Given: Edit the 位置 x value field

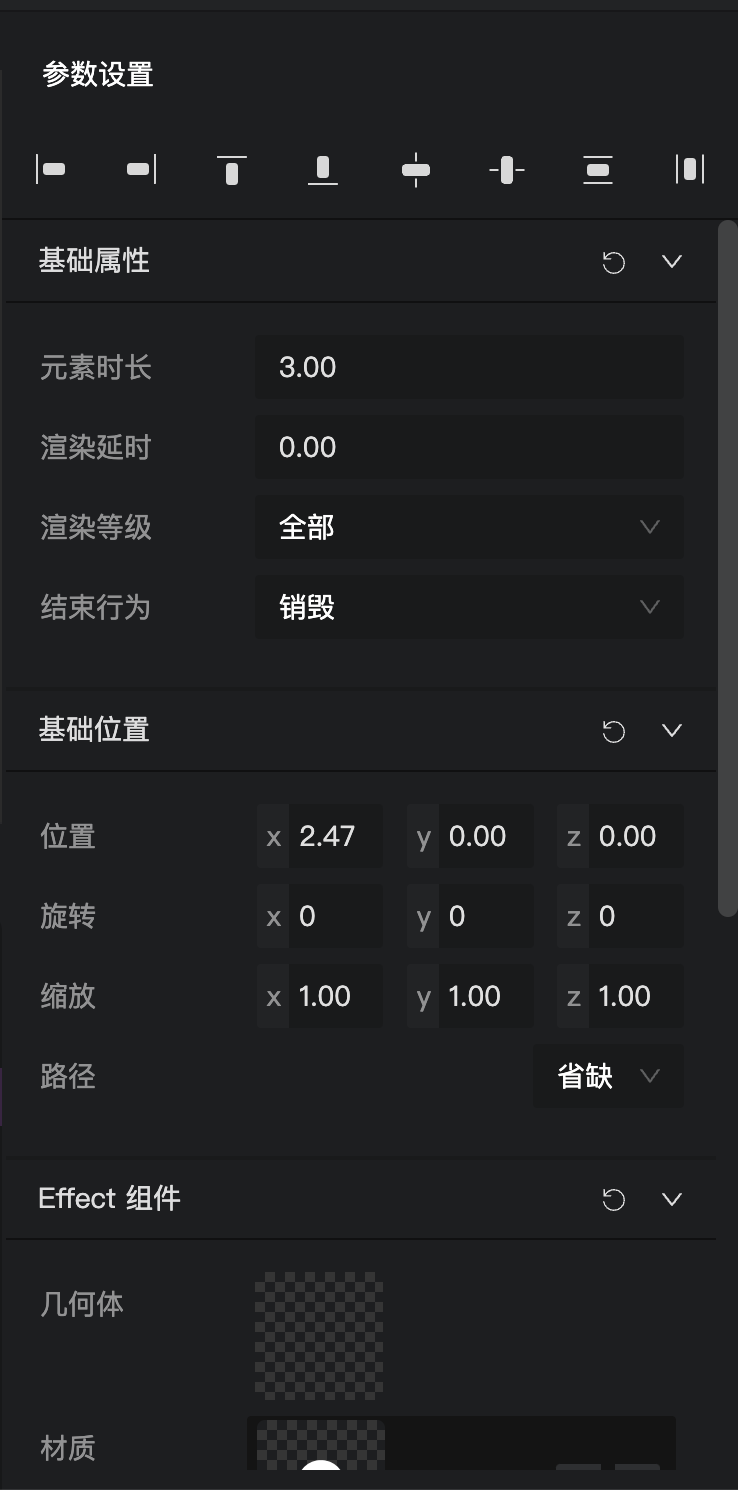Looking at the screenshot, I should coord(334,836).
